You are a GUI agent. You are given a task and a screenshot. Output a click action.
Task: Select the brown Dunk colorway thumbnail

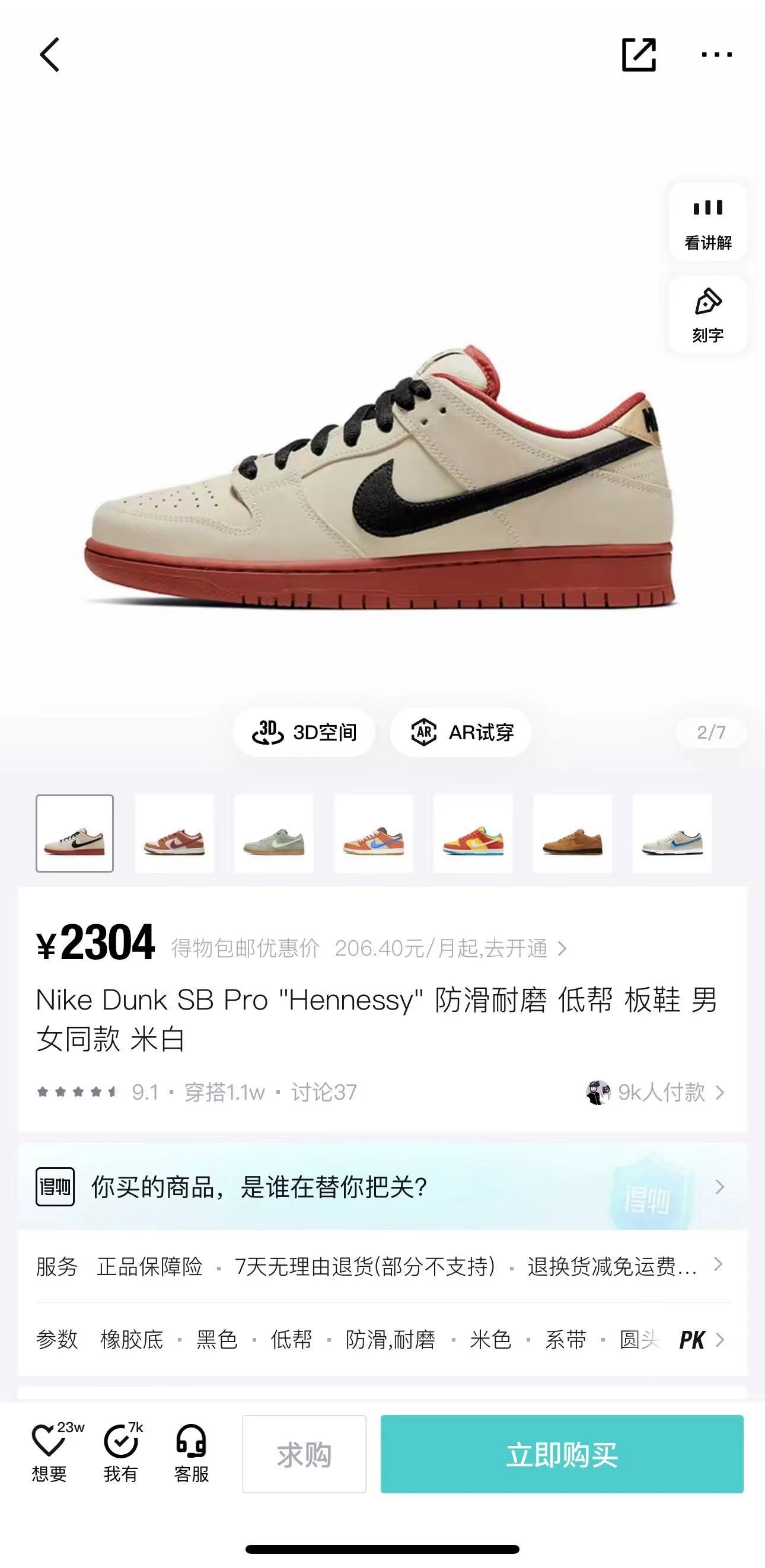(573, 834)
